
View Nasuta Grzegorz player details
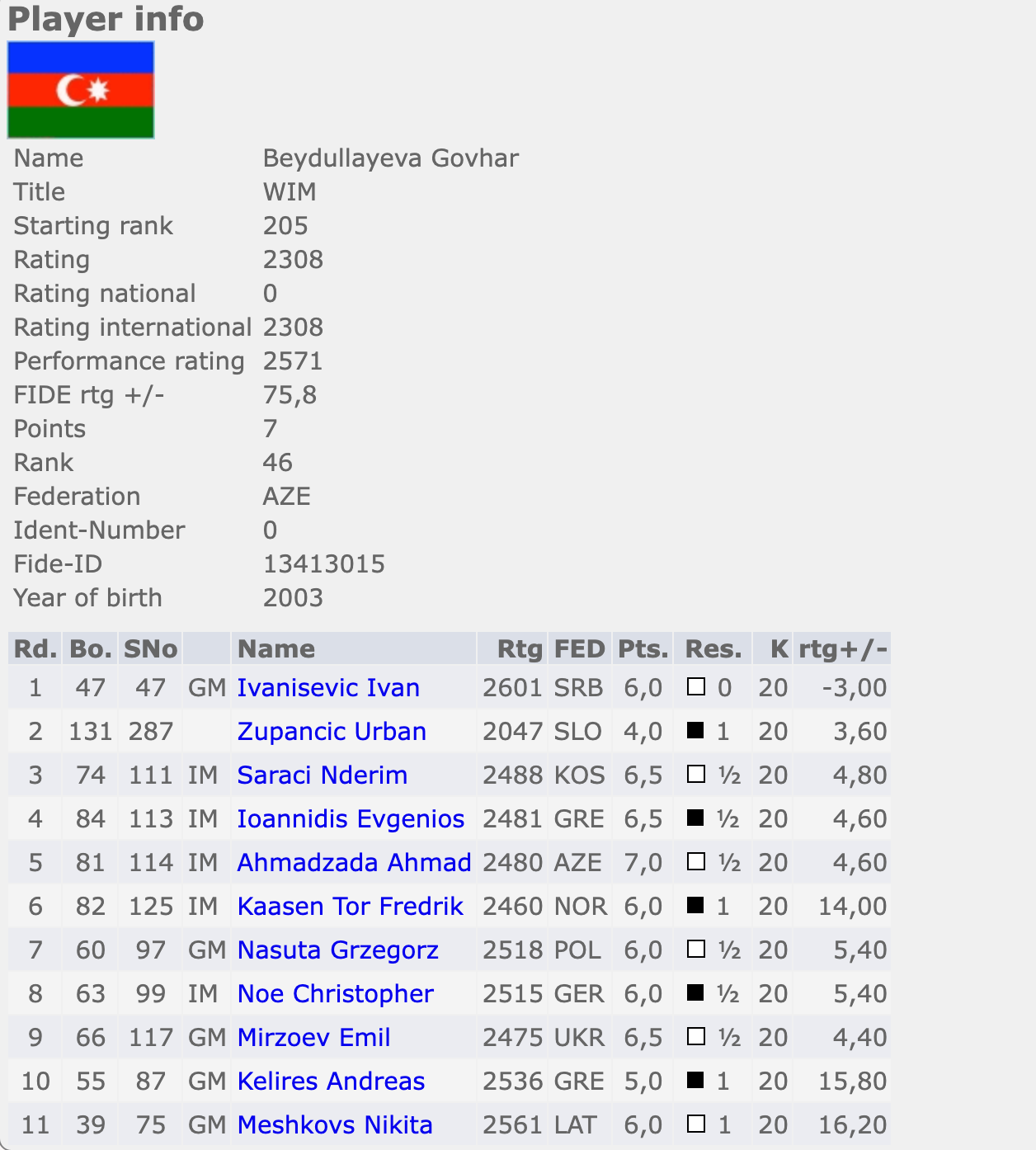point(337,950)
